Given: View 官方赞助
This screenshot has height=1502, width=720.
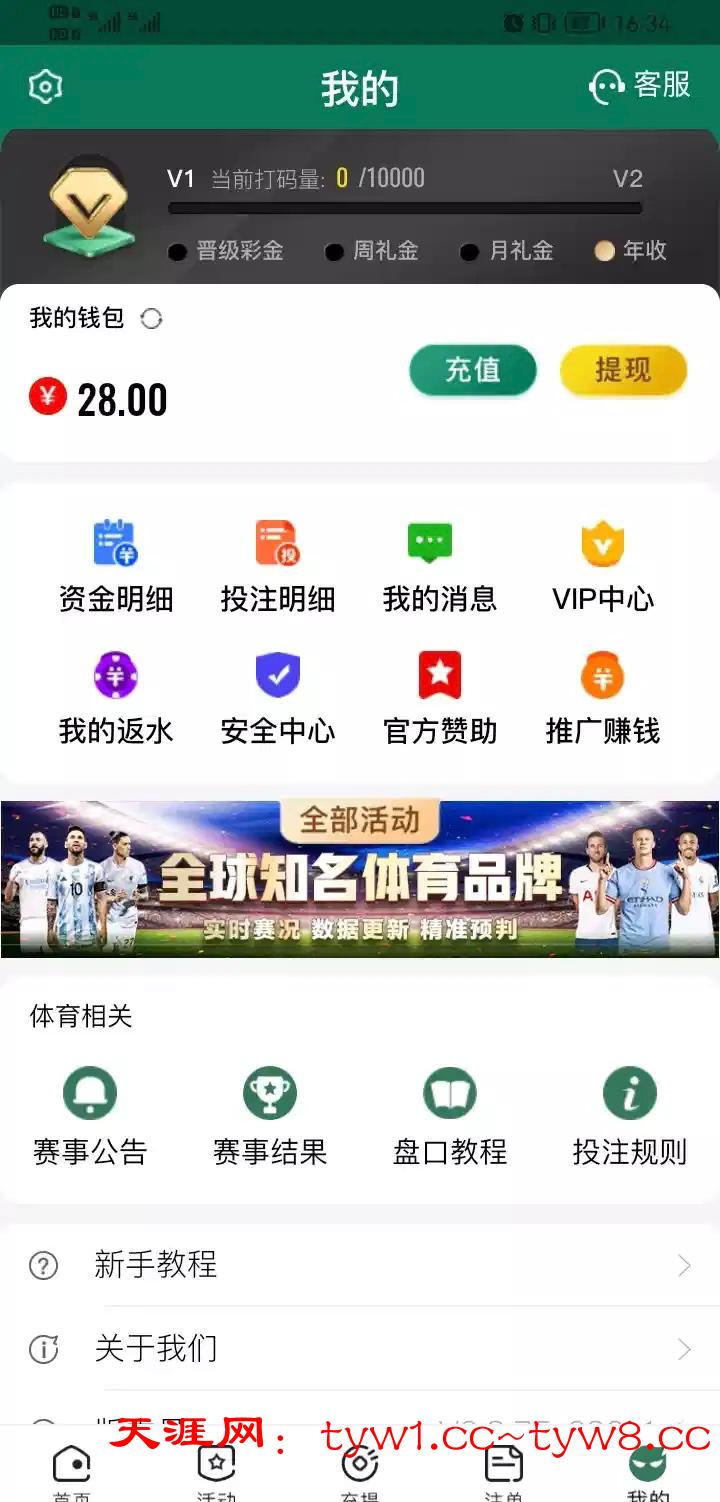Looking at the screenshot, I should (x=439, y=698).
